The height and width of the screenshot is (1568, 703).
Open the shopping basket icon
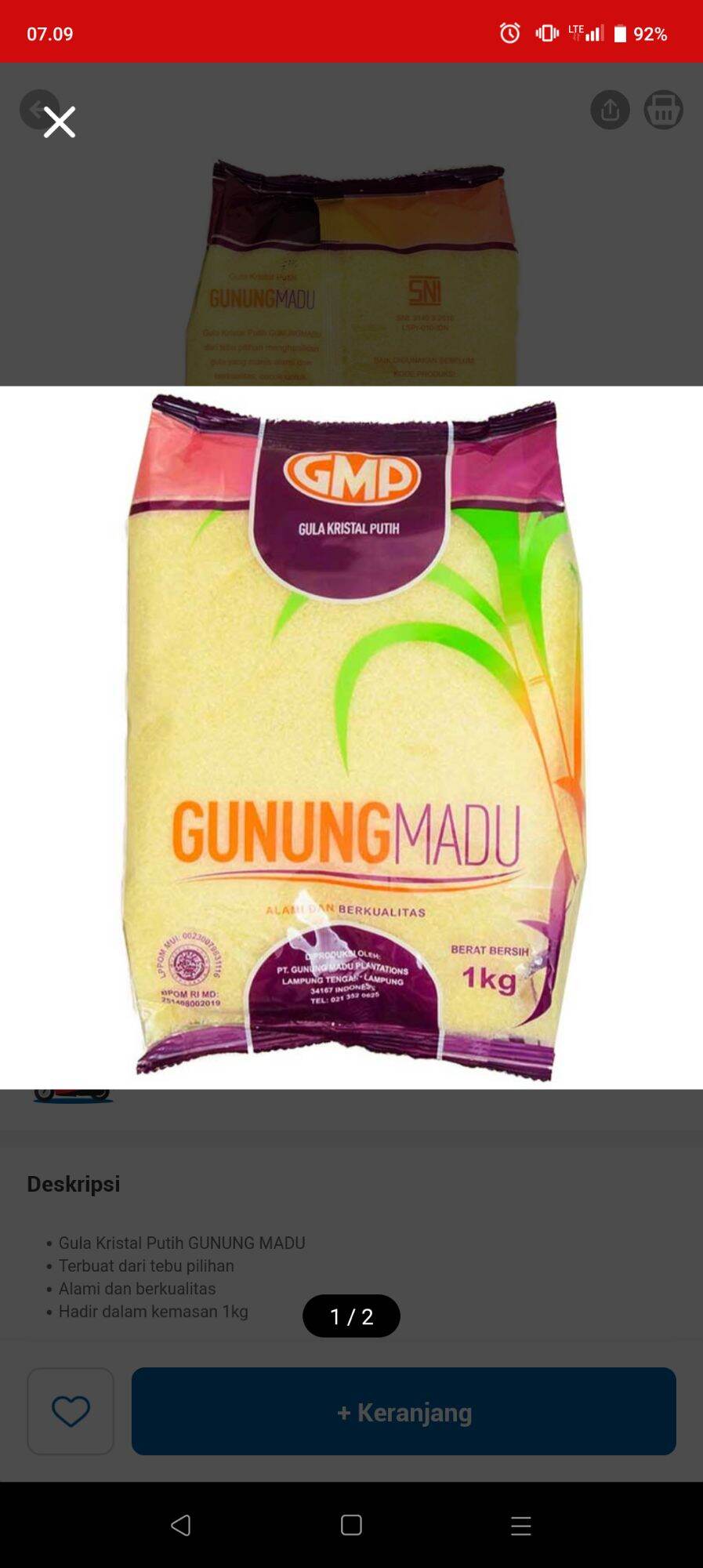tap(662, 110)
